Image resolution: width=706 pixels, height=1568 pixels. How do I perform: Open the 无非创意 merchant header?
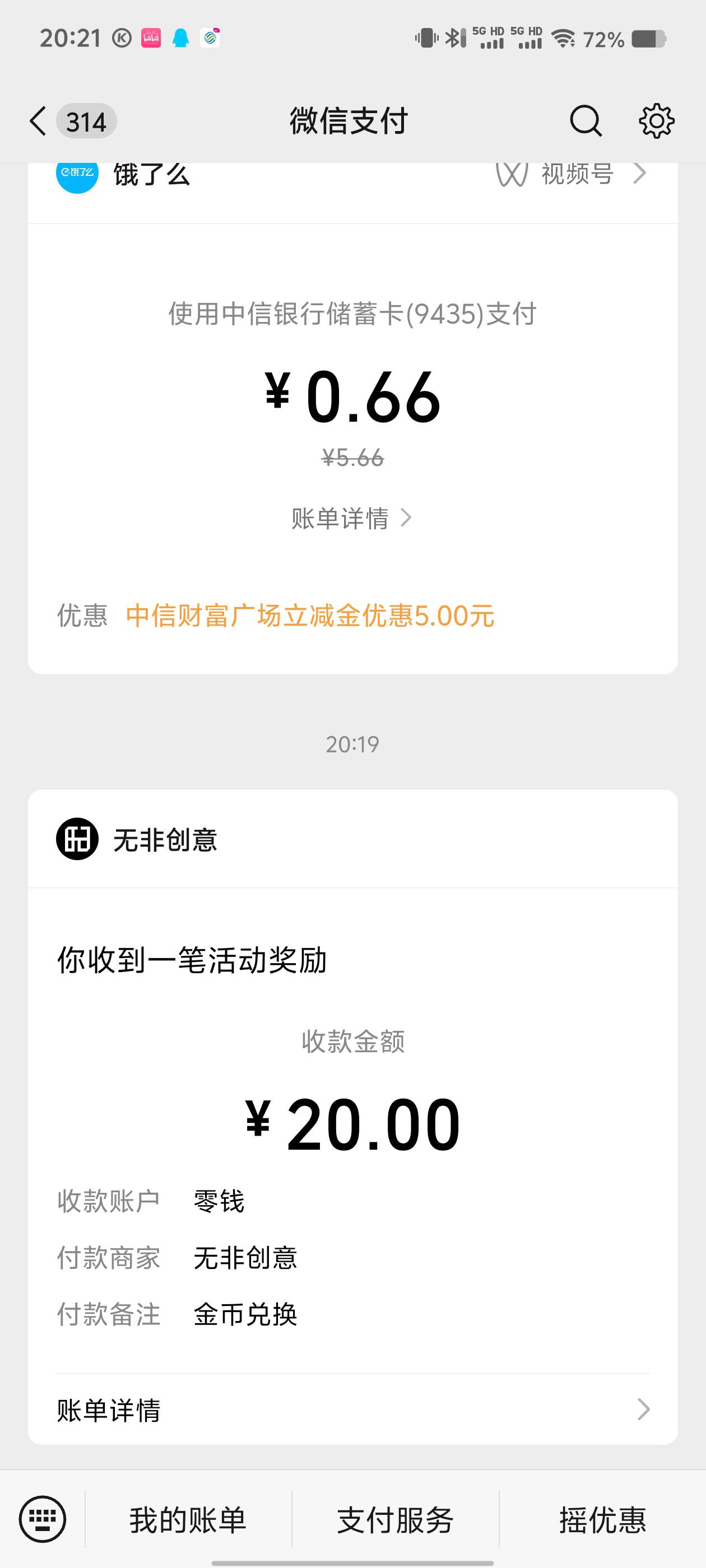pyautogui.click(x=352, y=839)
